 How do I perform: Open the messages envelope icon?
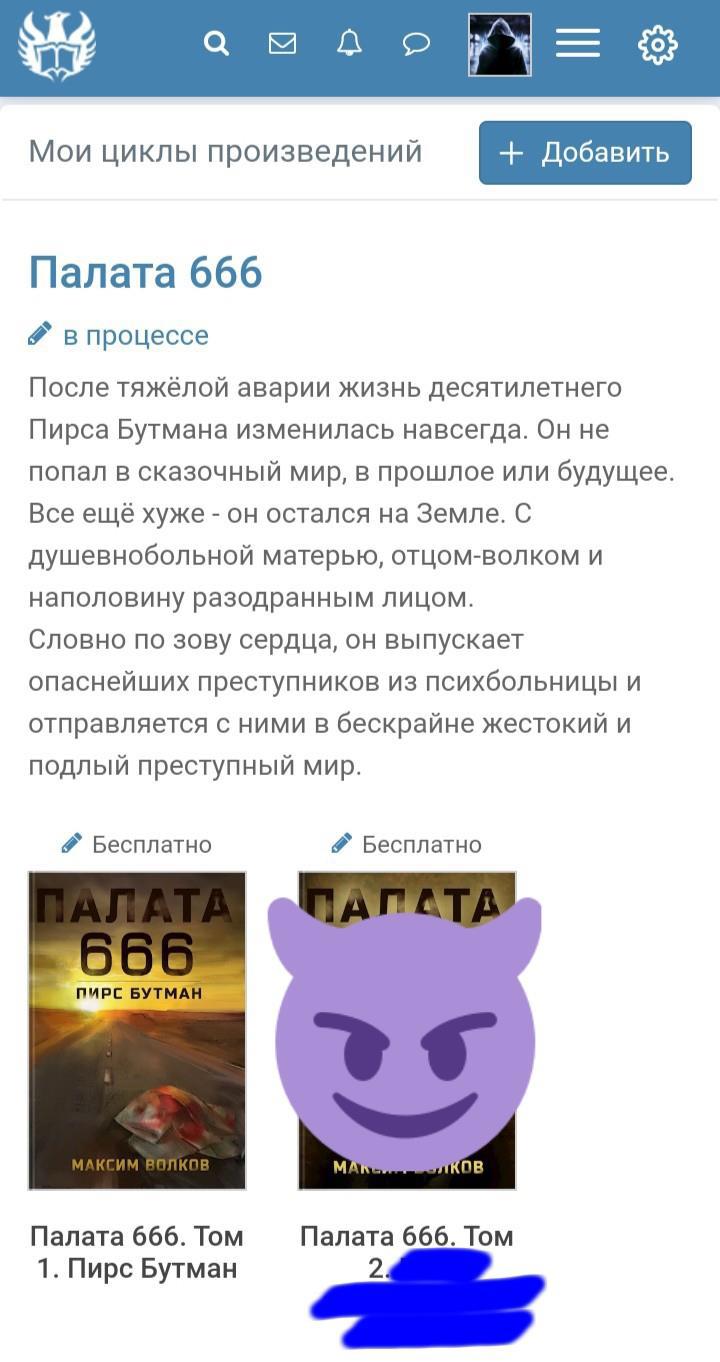pyautogui.click(x=283, y=44)
